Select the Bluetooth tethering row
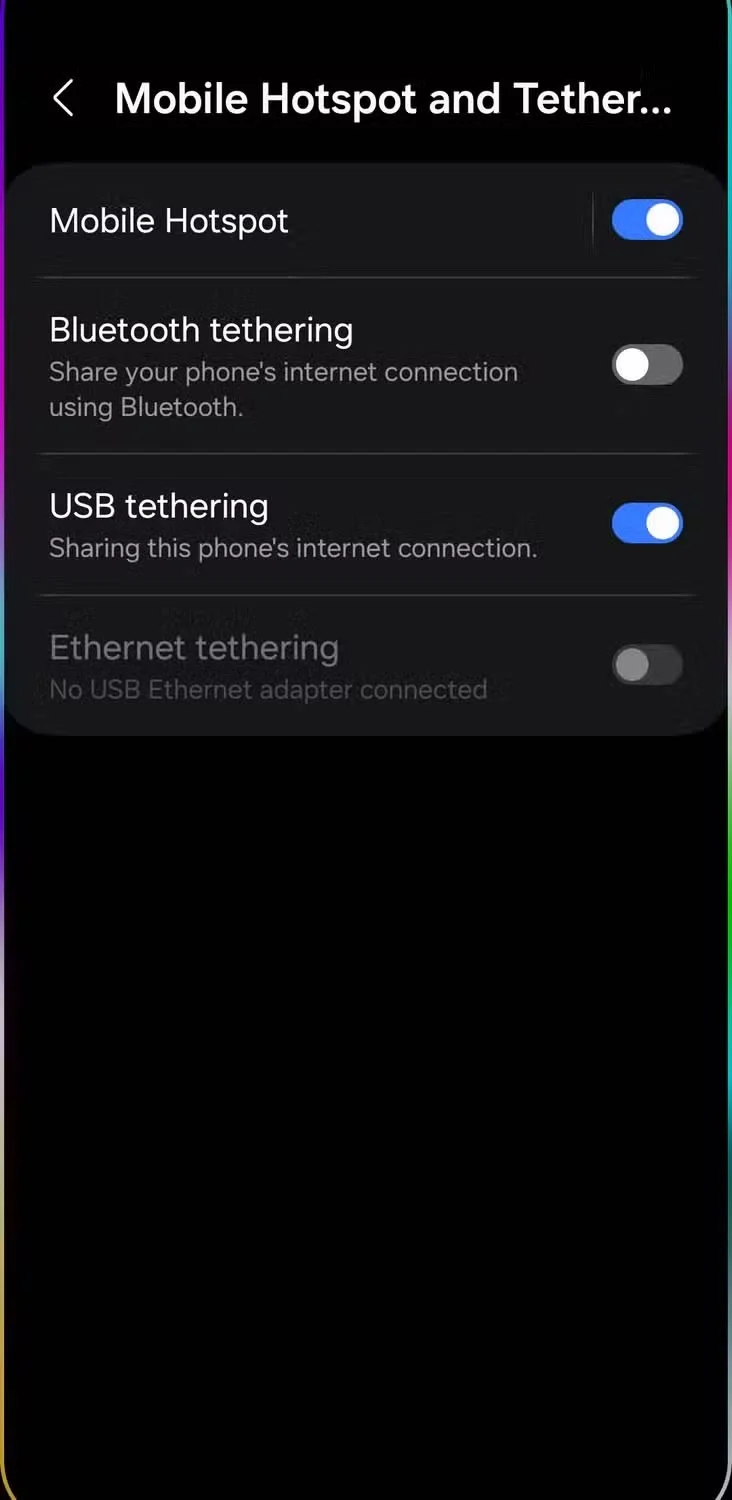Screen dimensions: 732x1500 point(300,365)
